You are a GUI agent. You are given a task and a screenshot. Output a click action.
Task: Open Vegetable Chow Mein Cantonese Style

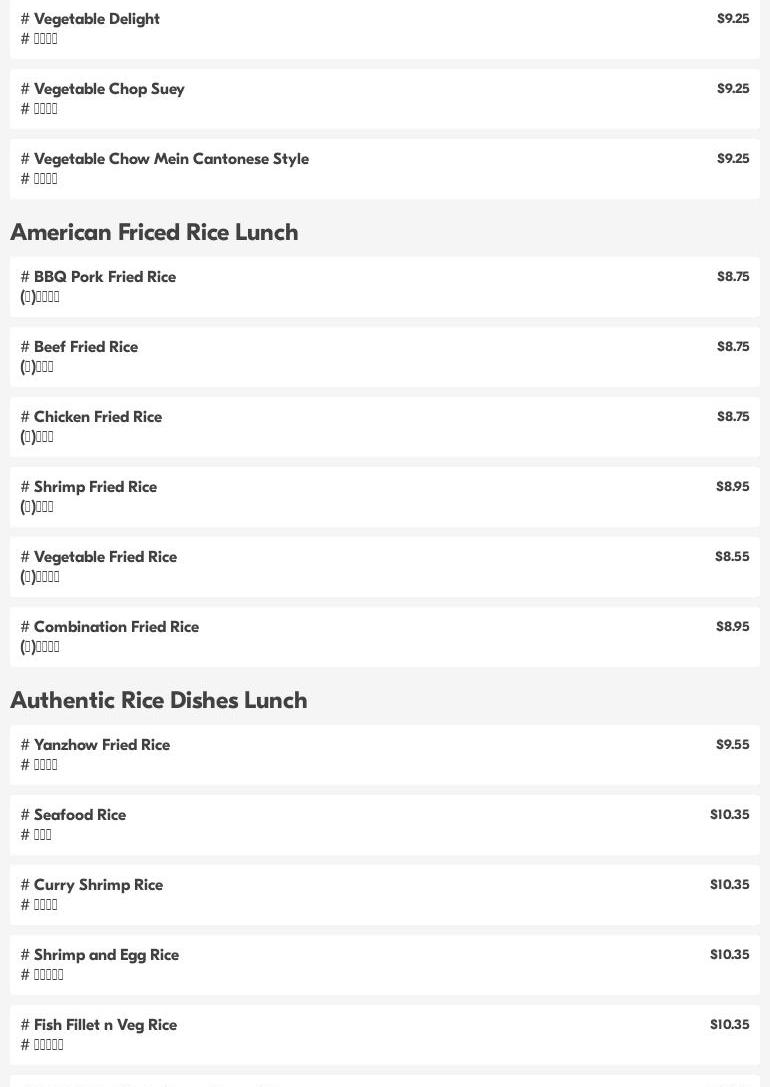[171, 159]
